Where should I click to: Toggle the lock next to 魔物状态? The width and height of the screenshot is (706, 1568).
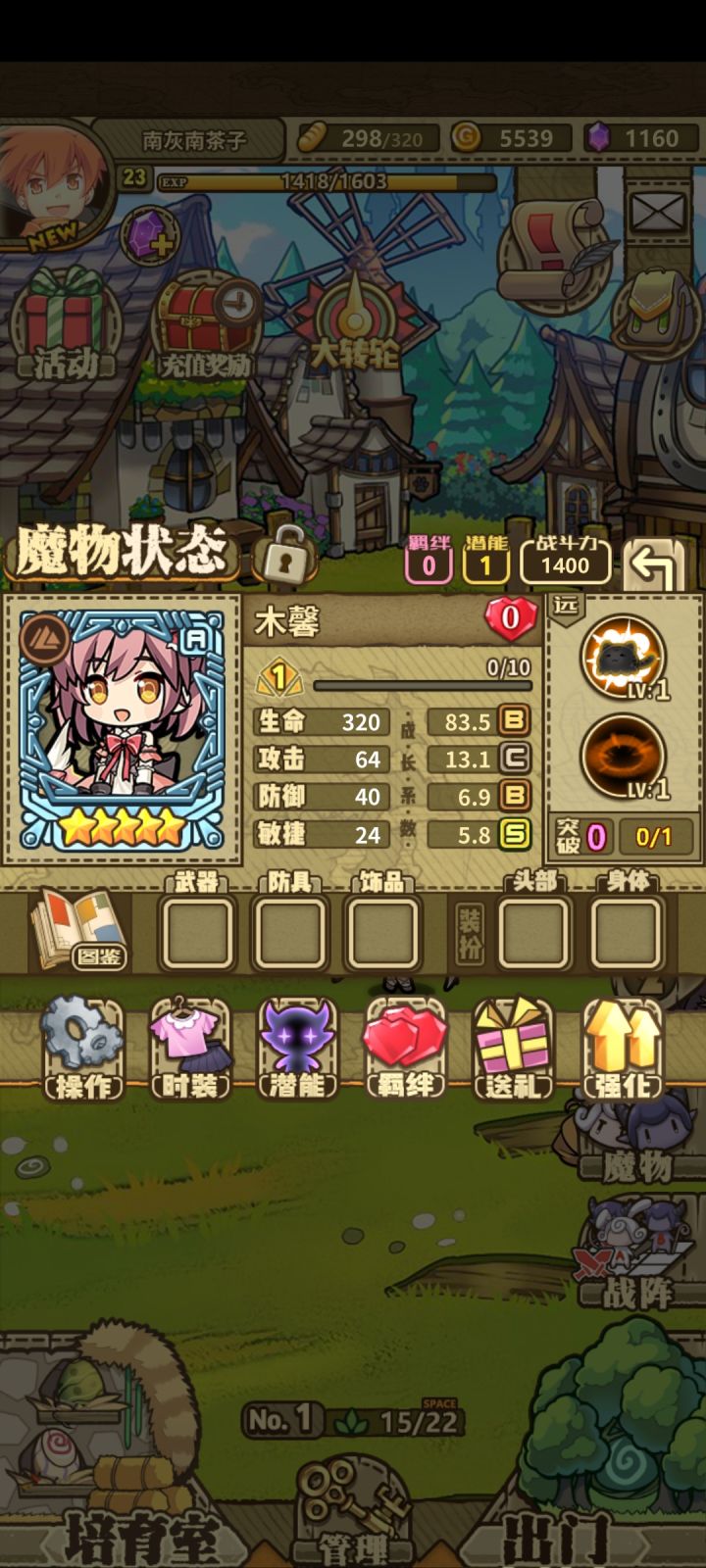pyautogui.click(x=284, y=558)
